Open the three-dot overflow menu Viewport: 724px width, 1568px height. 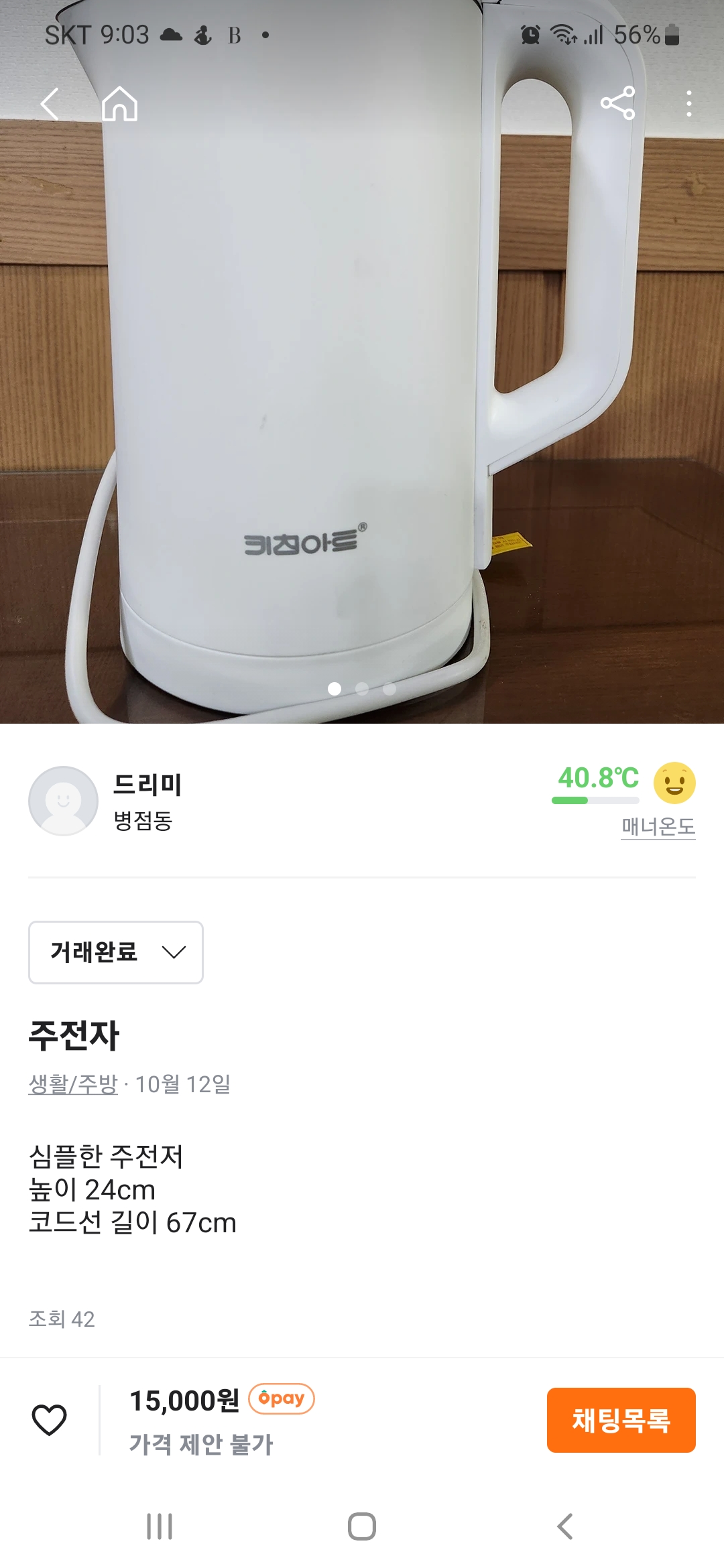pos(688,104)
